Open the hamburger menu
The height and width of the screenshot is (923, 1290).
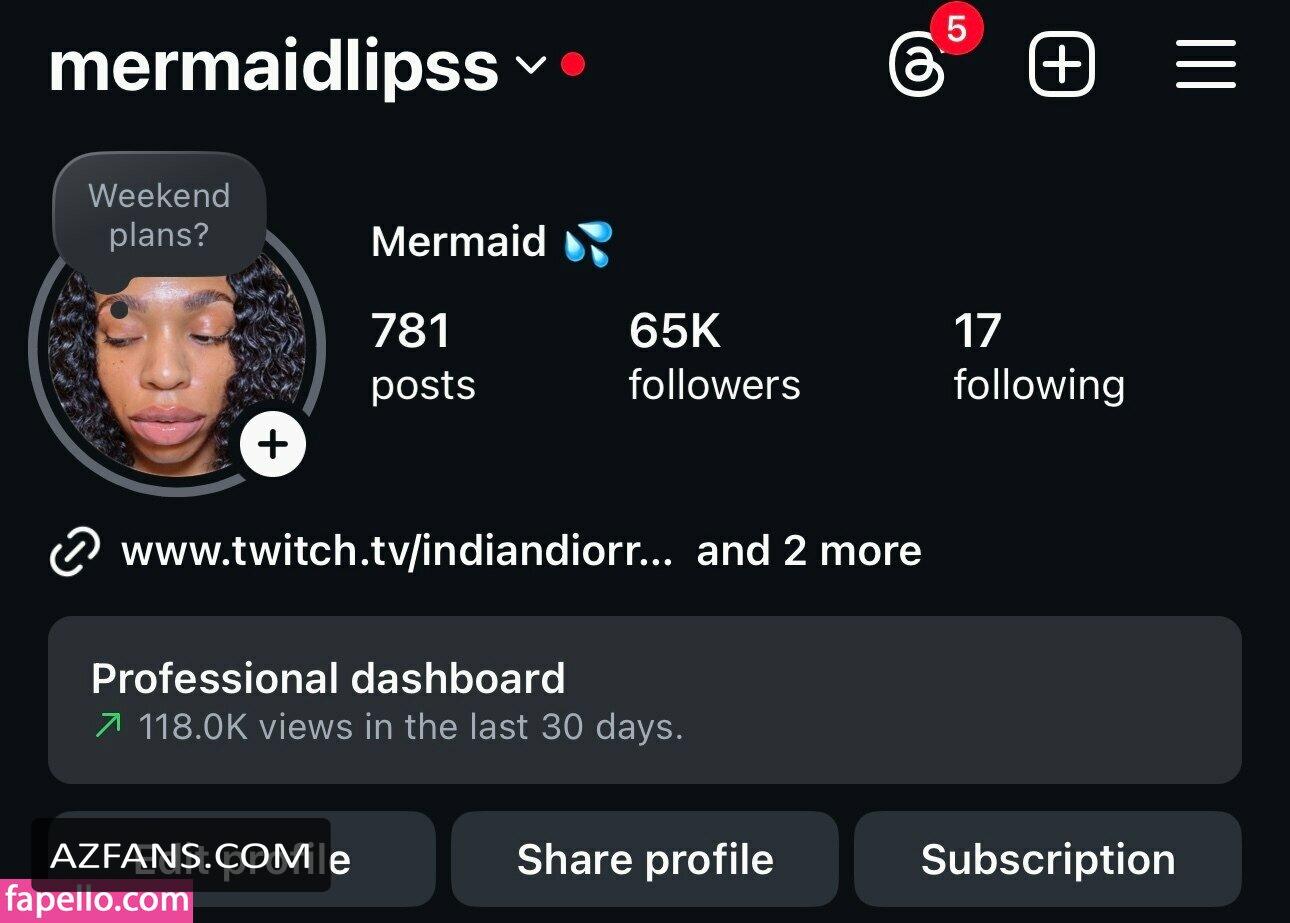(x=1205, y=66)
